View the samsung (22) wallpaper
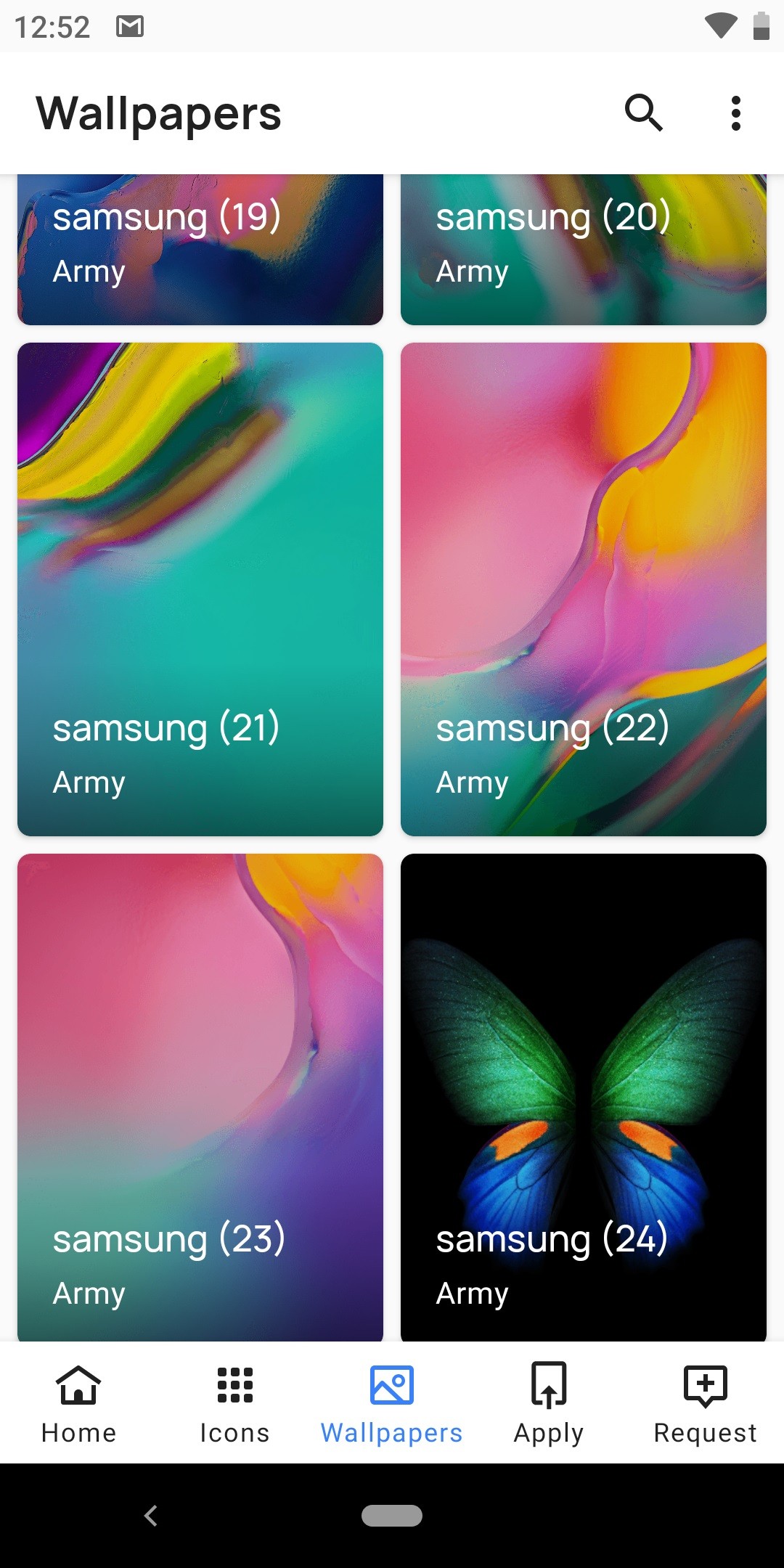This screenshot has width=784, height=1568. 584,589
